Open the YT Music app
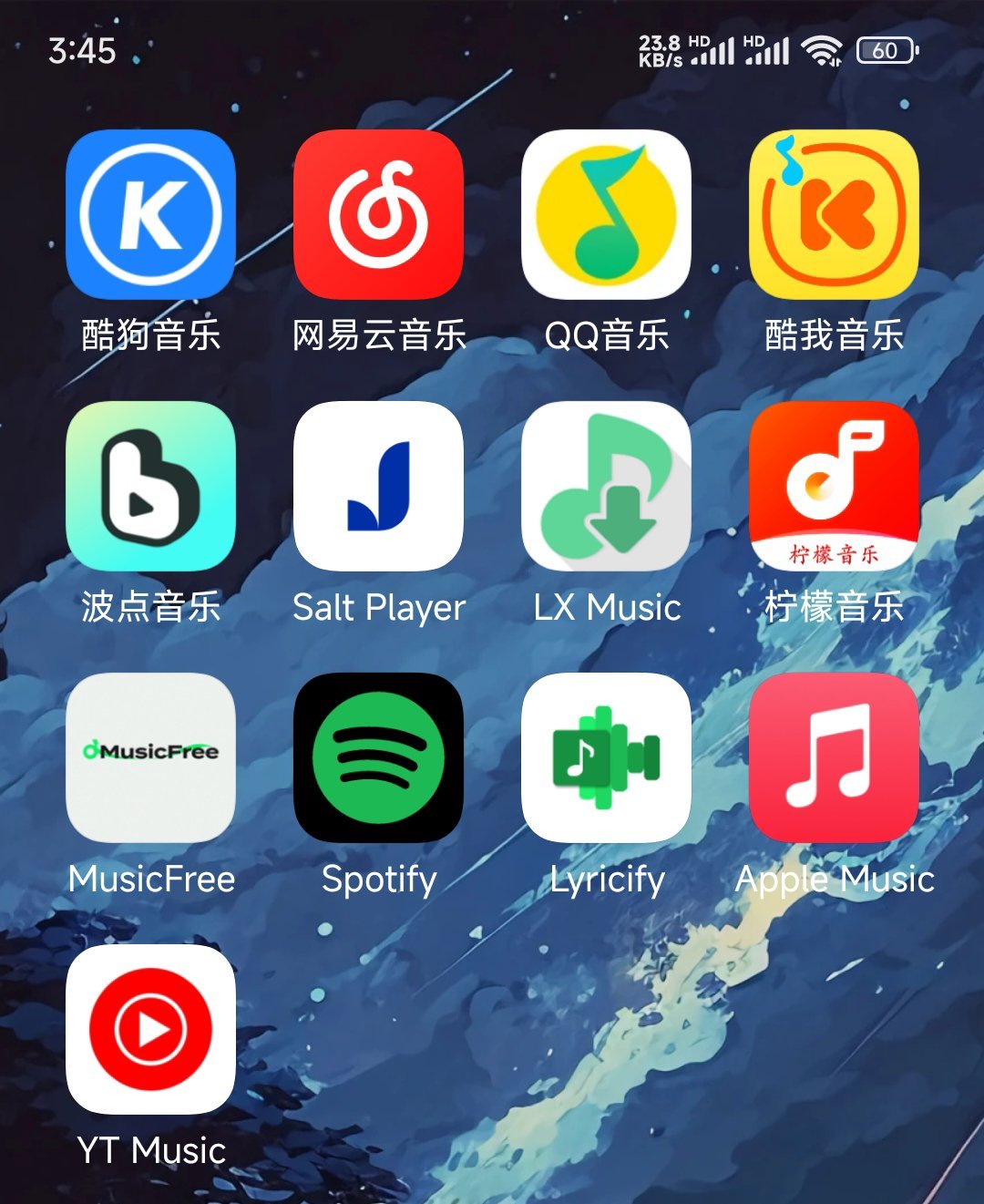Viewport: 984px width, 1204px height. click(150, 1029)
